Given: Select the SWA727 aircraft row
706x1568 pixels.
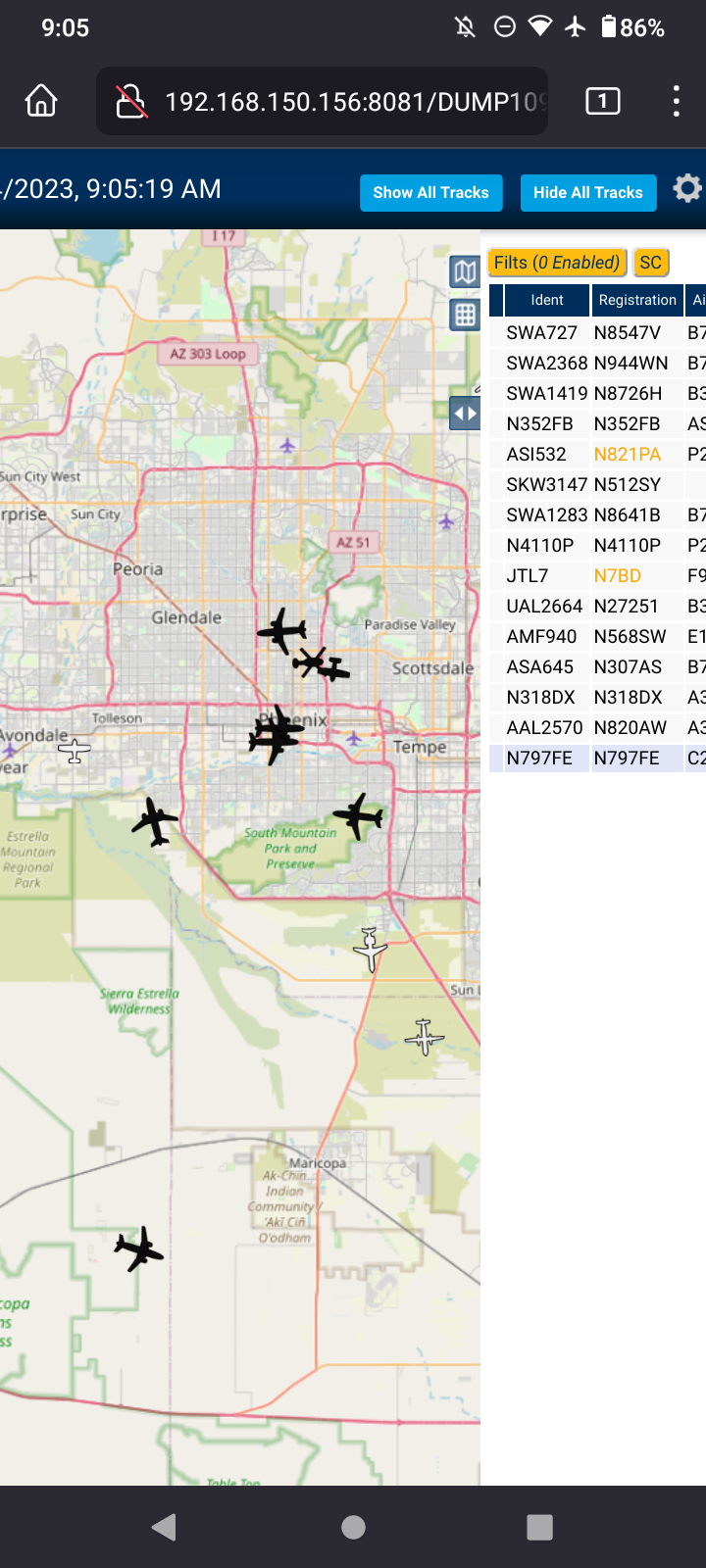Looking at the screenshot, I should [597, 332].
